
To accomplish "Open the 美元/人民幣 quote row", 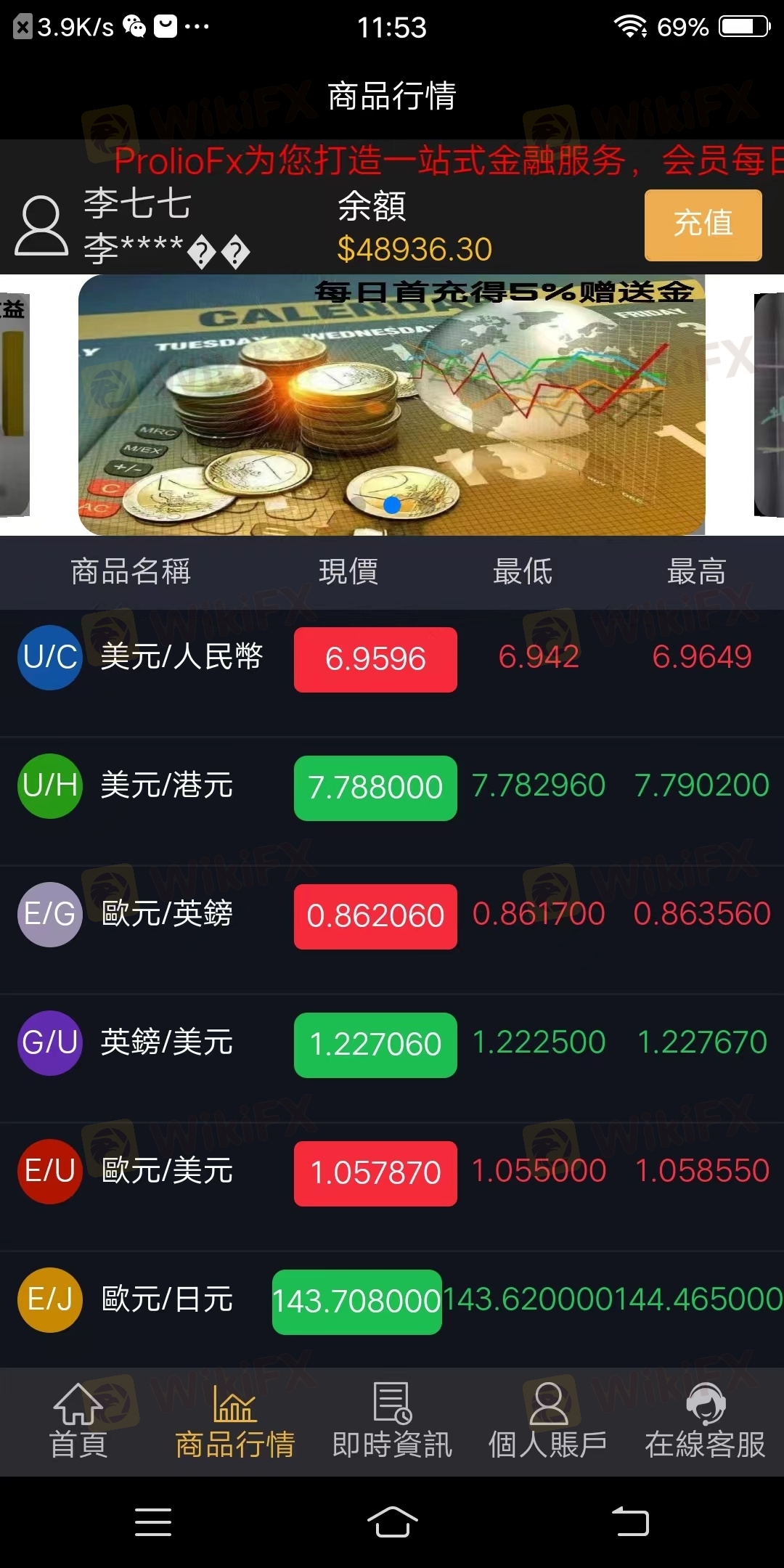I will tap(392, 658).
